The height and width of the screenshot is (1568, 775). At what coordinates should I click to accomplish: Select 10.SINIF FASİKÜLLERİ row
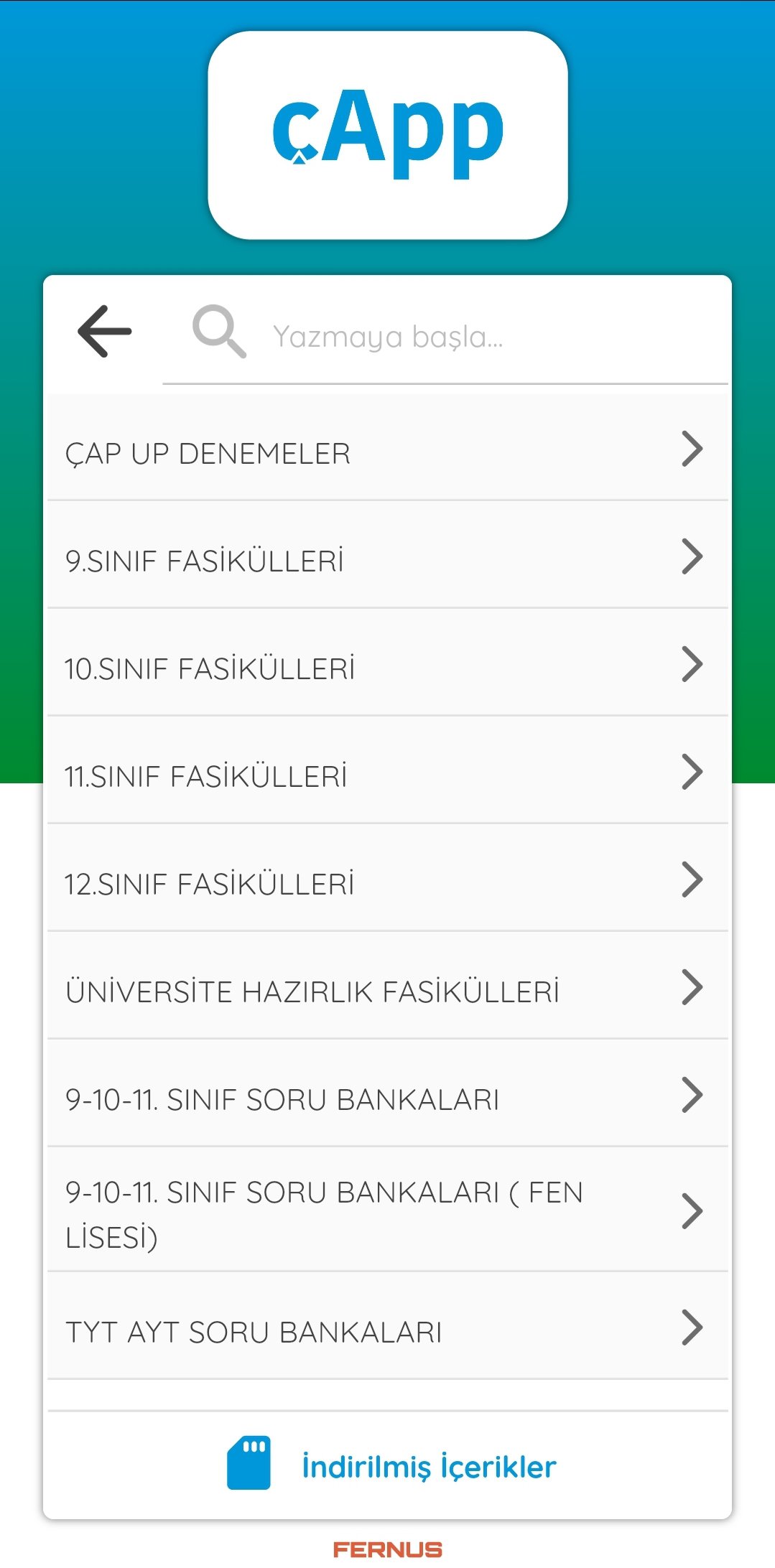pyautogui.click(x=387, y=666)
